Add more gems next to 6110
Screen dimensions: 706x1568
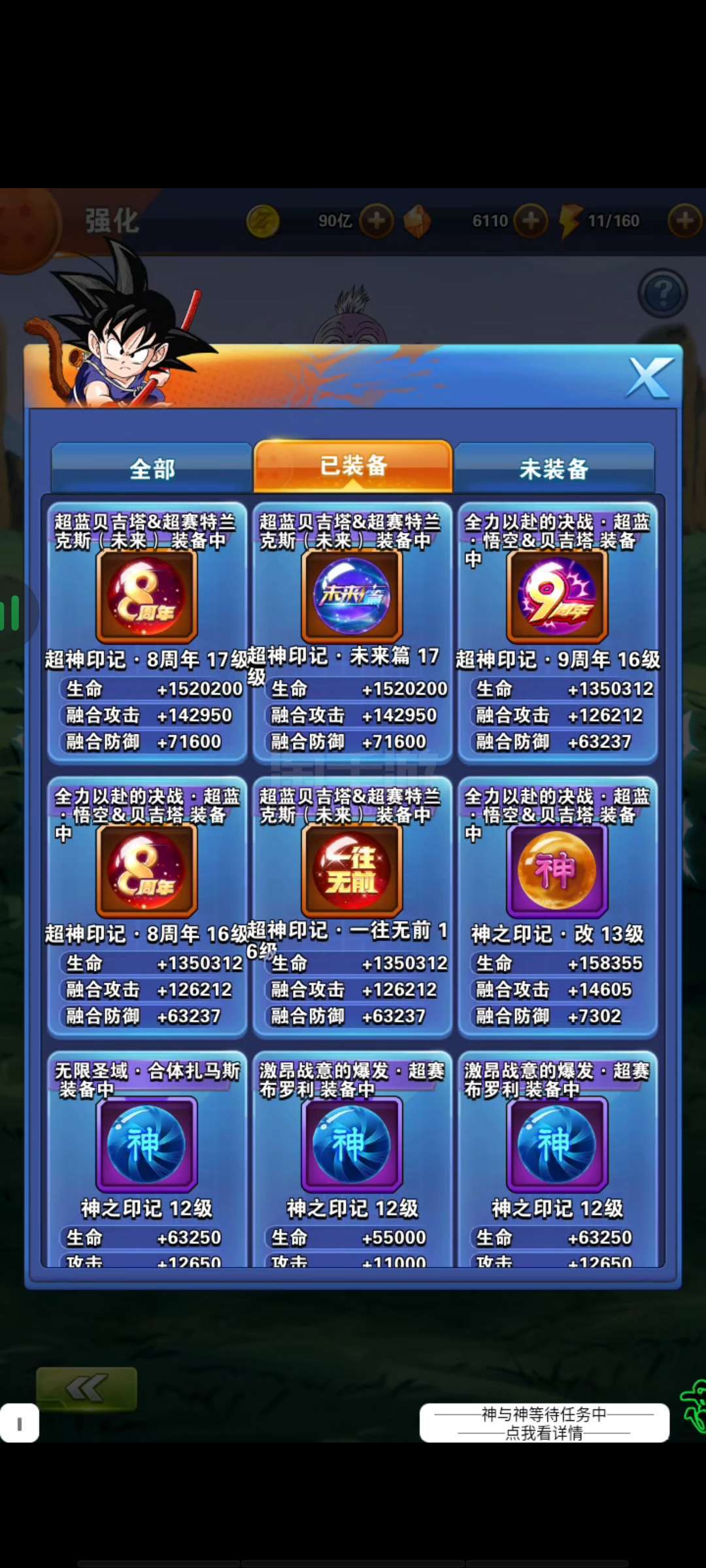(x=531, y=221)
